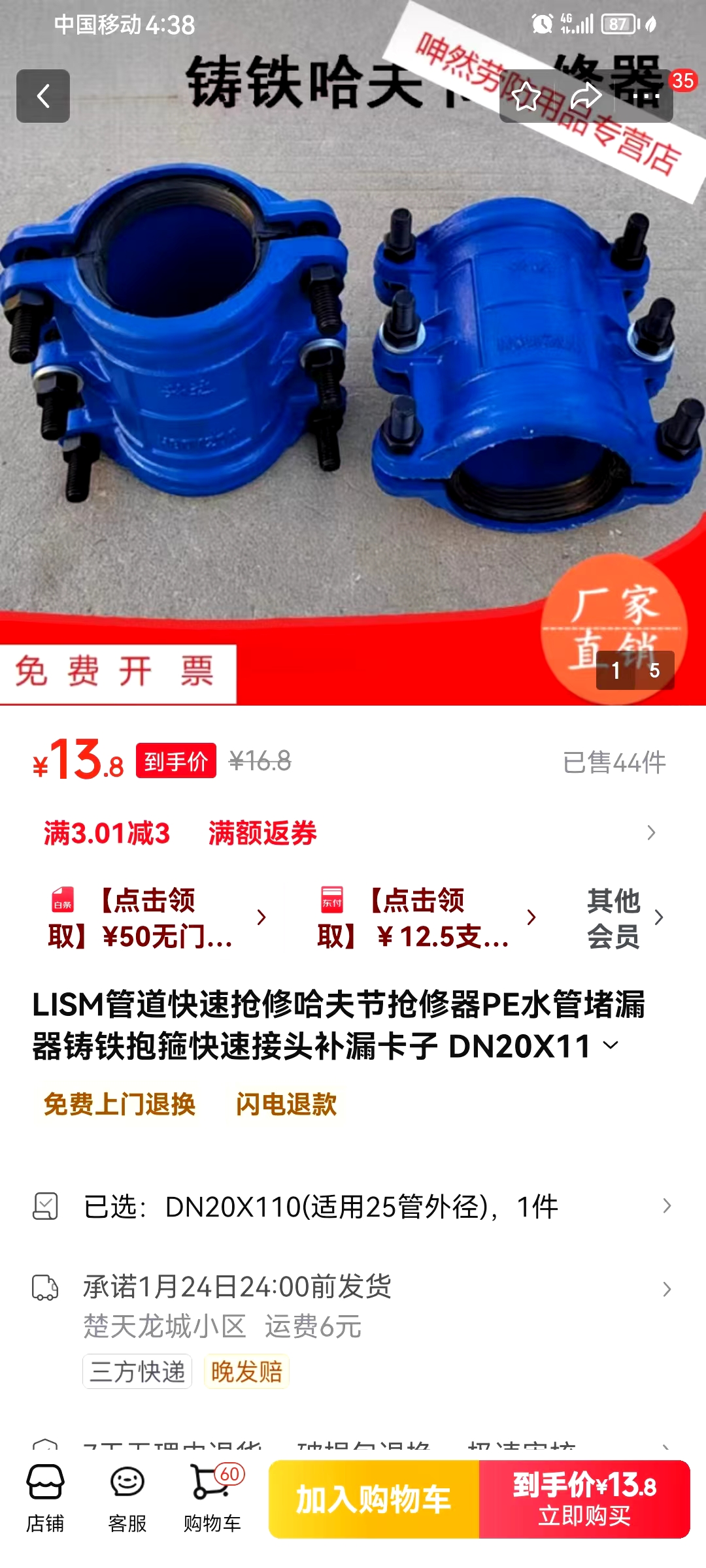Buy now with 立即购买 button

pos(584,1499)
